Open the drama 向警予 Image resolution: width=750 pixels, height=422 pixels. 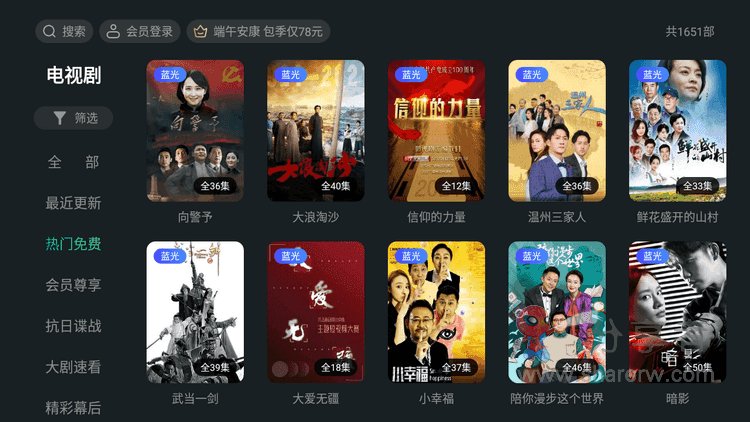(195, 131)
